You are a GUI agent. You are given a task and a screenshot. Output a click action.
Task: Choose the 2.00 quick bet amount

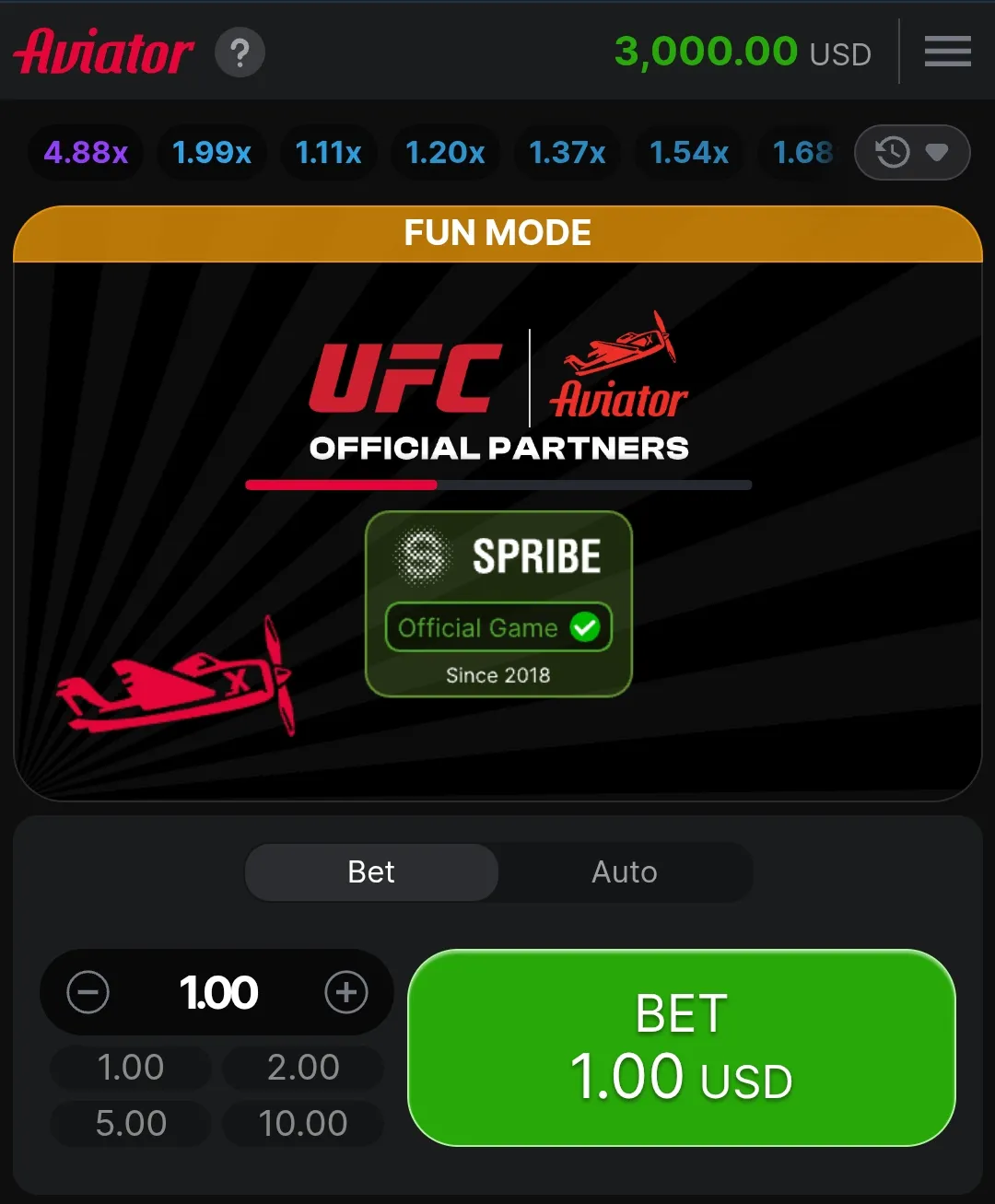[303, 1067]
